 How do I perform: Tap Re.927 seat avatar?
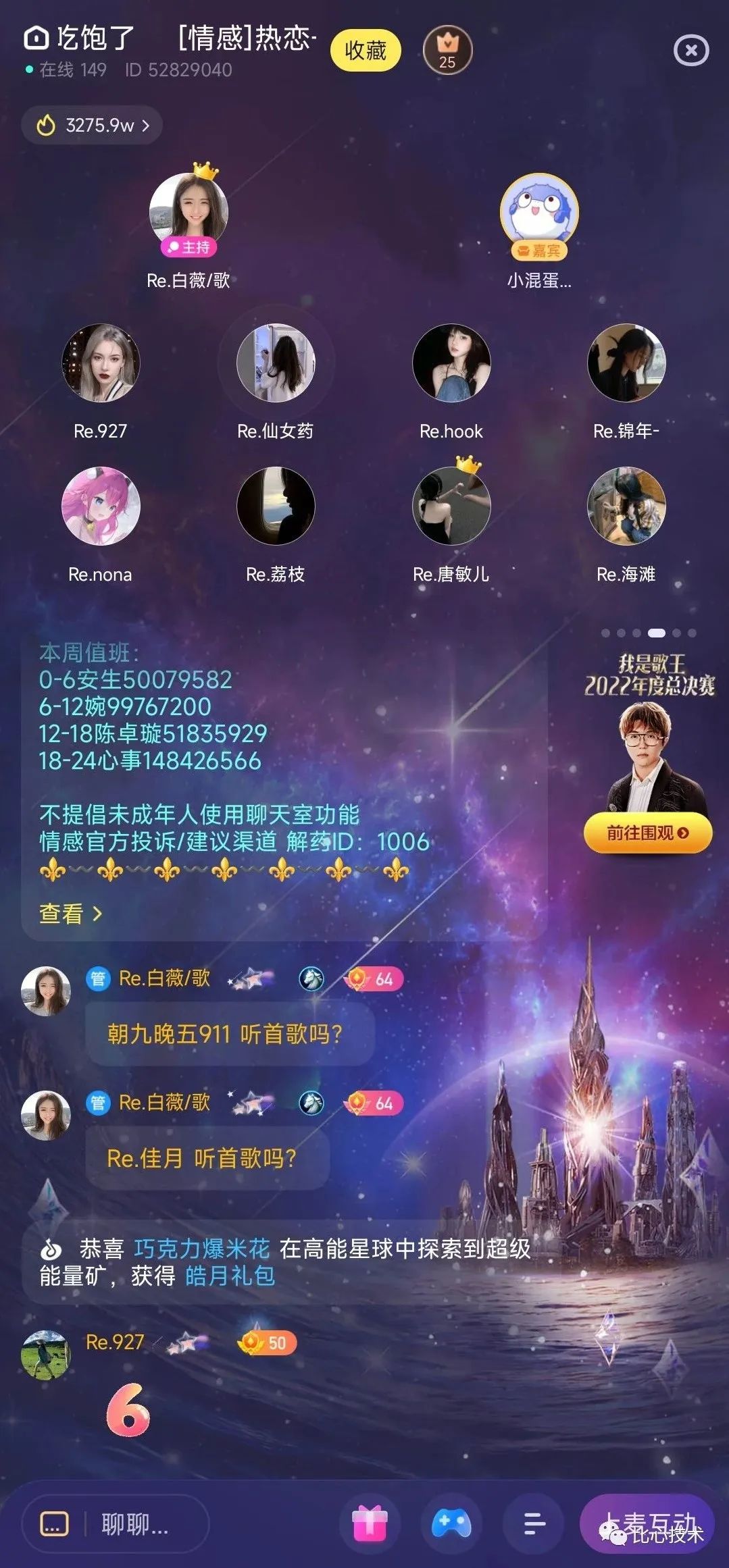(101, 363)
